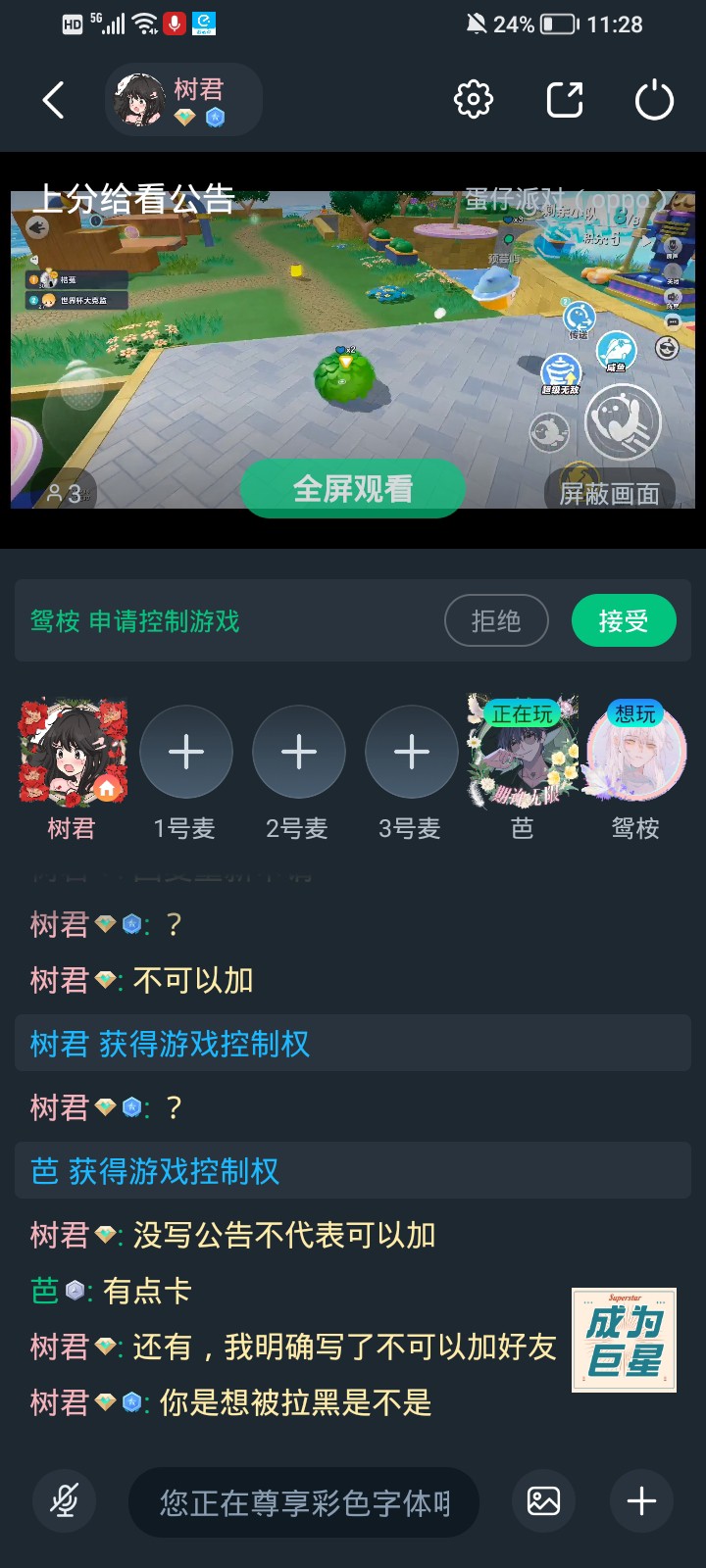Join the 3号麦 mic seat
The width and height of the screenshot is (706, 1568).
tap(412, 752)
